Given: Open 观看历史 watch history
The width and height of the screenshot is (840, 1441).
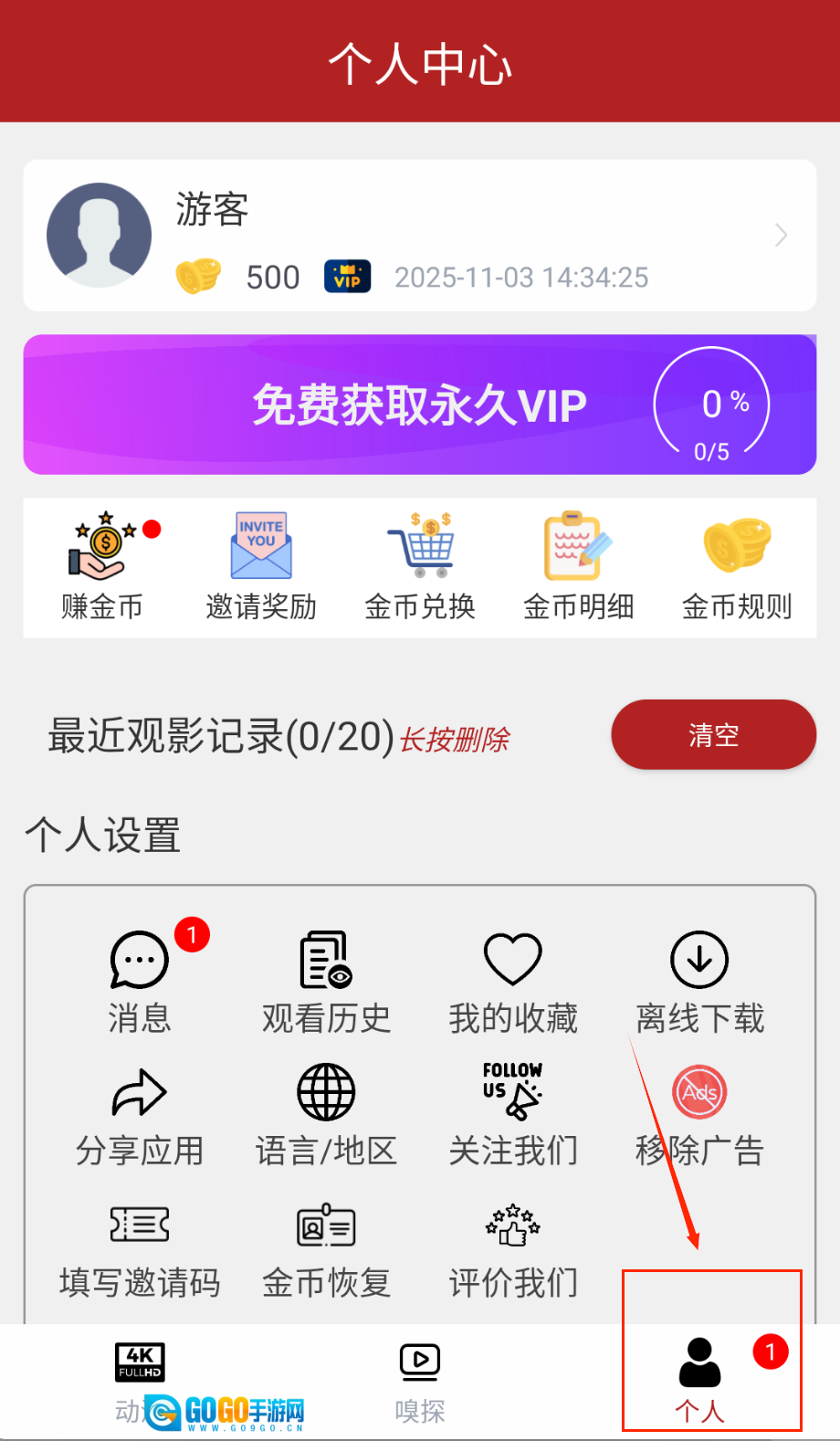Looking at the screenshot, I should (x=326, y=983).
